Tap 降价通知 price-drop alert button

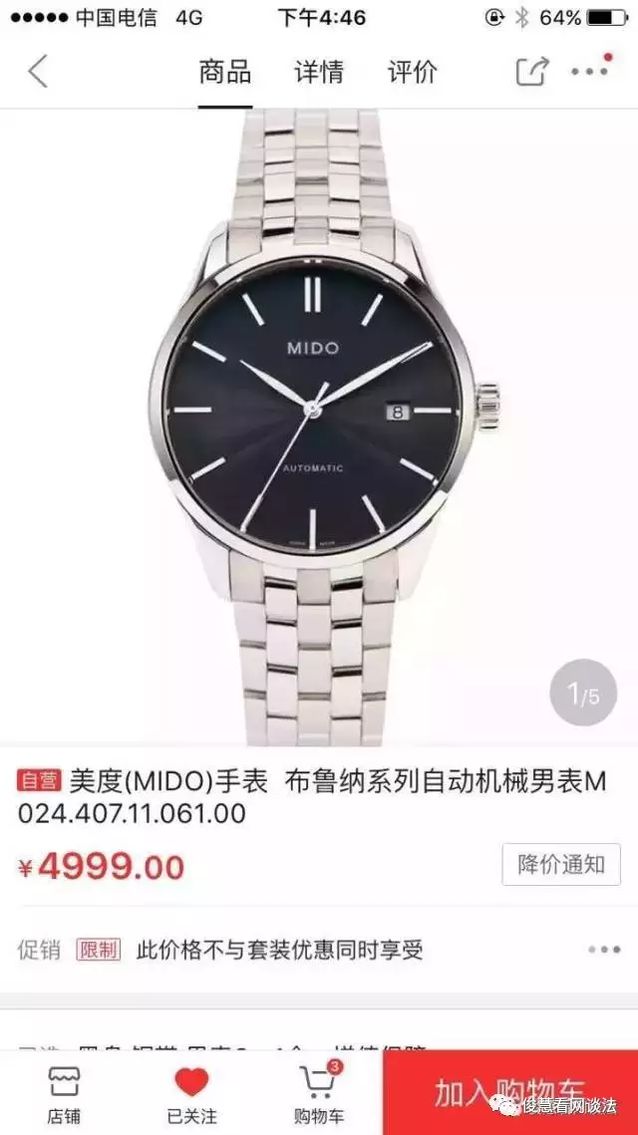[560, 864]
